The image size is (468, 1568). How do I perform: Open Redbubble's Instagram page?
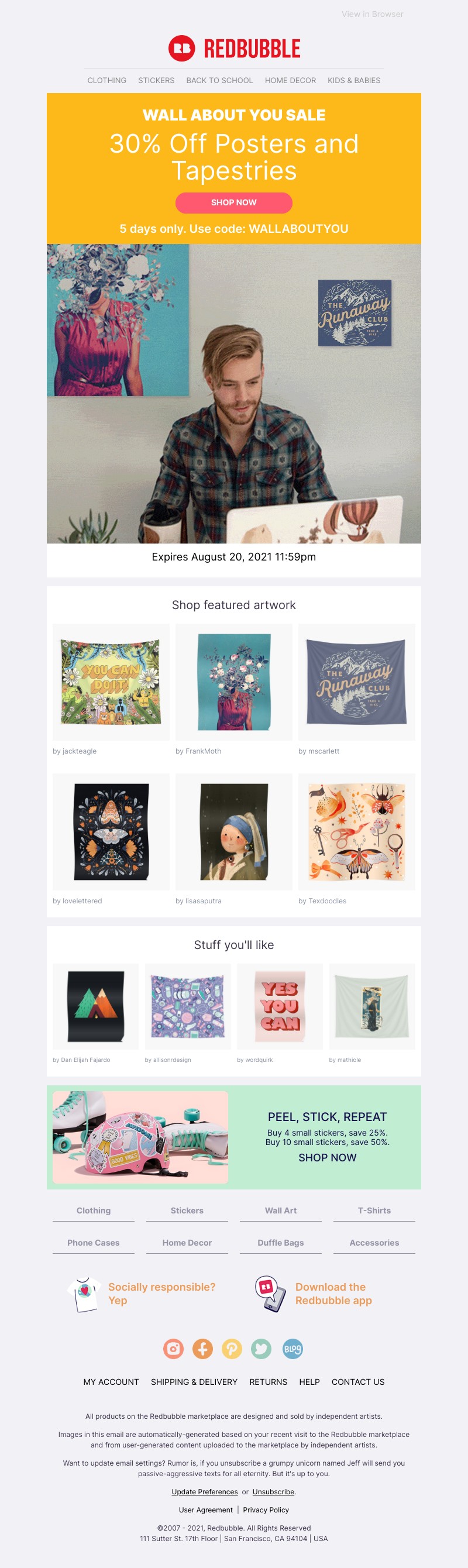click(173, 1349)
